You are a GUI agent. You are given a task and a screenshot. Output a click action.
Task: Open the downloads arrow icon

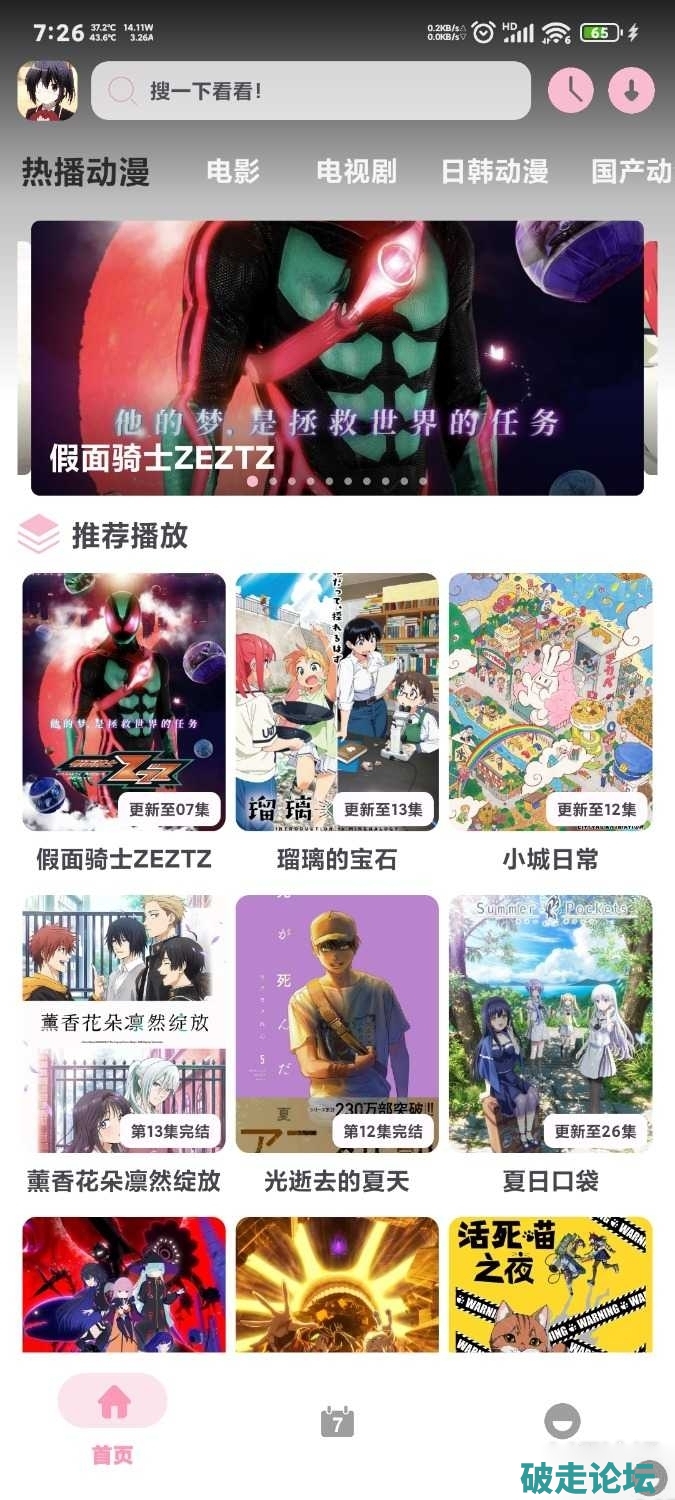(x=631, y=91)
